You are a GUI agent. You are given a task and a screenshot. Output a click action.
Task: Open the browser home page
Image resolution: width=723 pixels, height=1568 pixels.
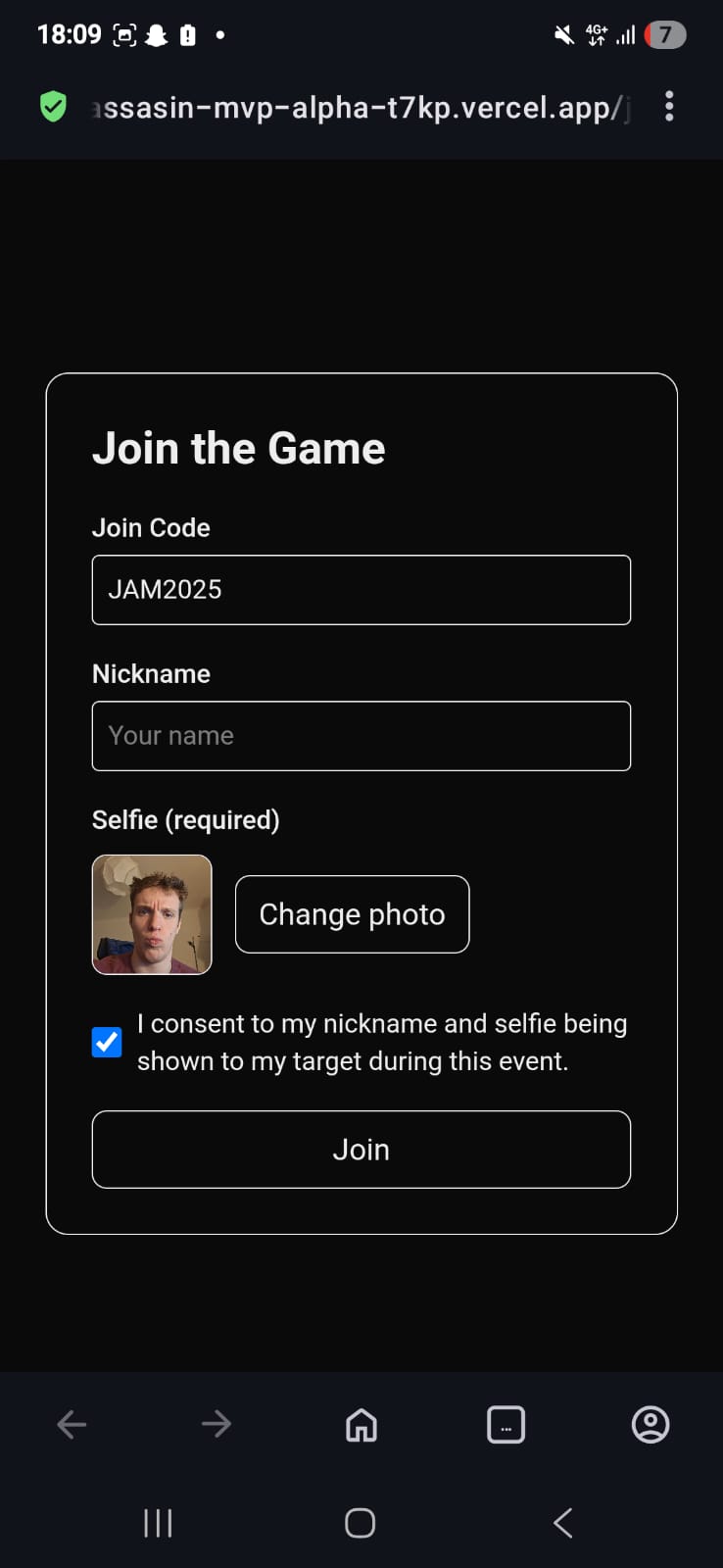[x=361, y=1425]
